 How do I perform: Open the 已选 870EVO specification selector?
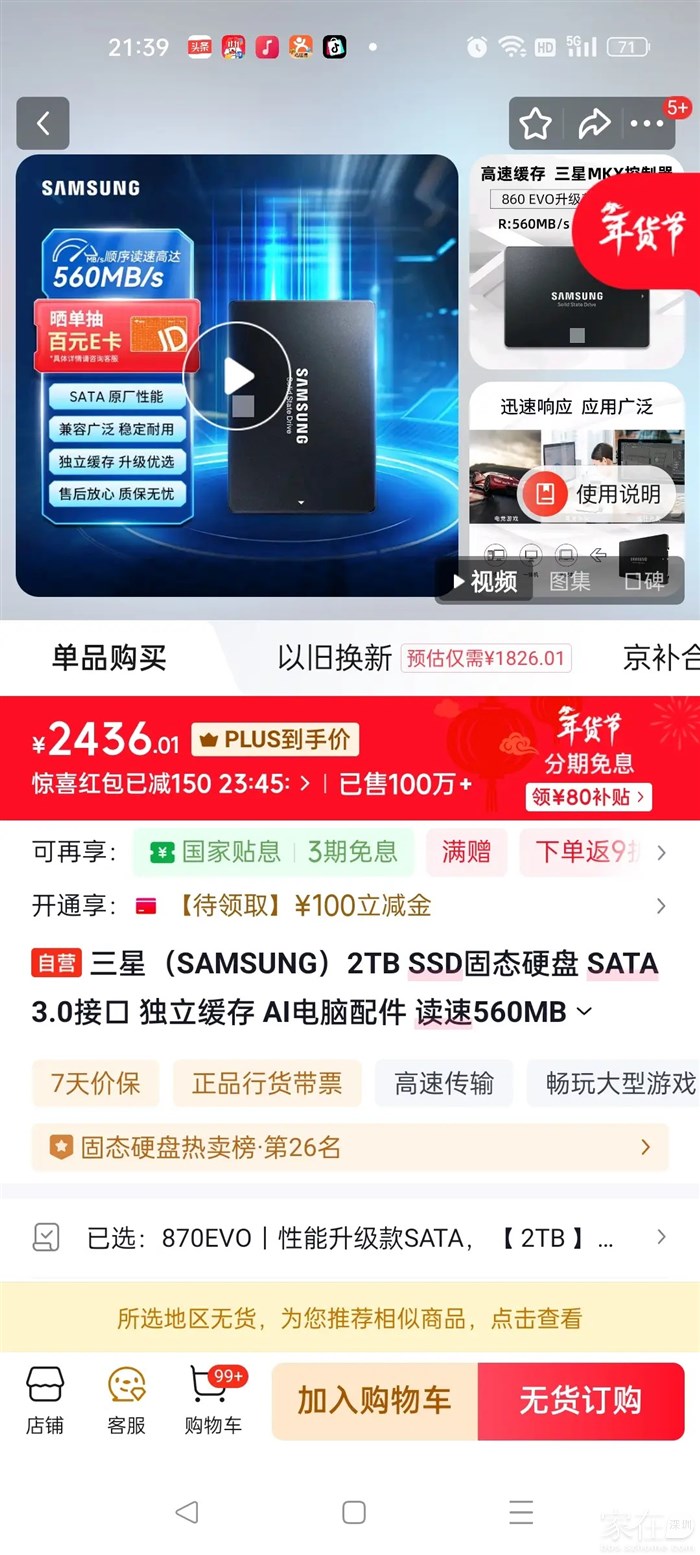click(x=349, y=1238)
